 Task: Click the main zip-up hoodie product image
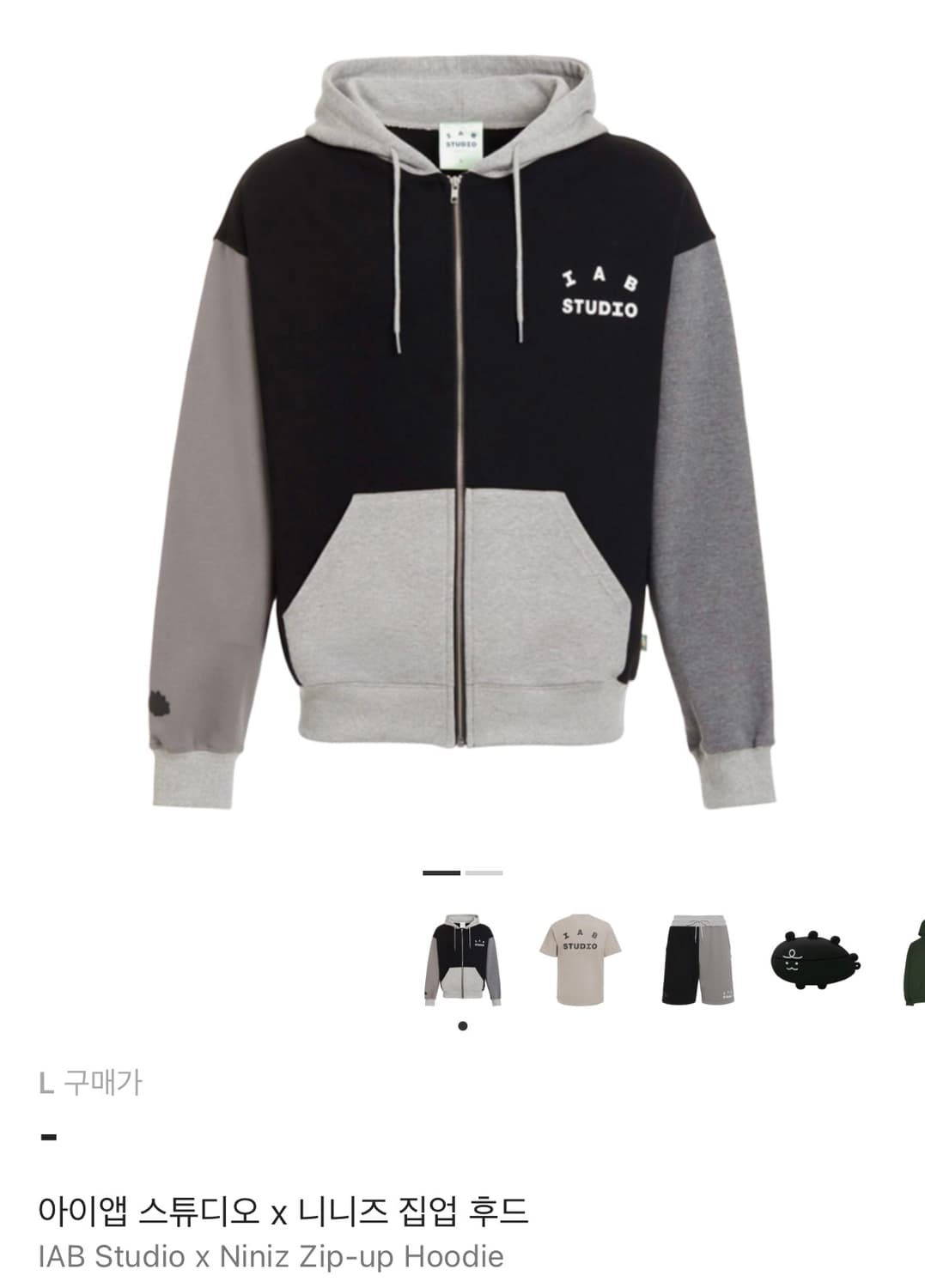click(x=461, y=429)
